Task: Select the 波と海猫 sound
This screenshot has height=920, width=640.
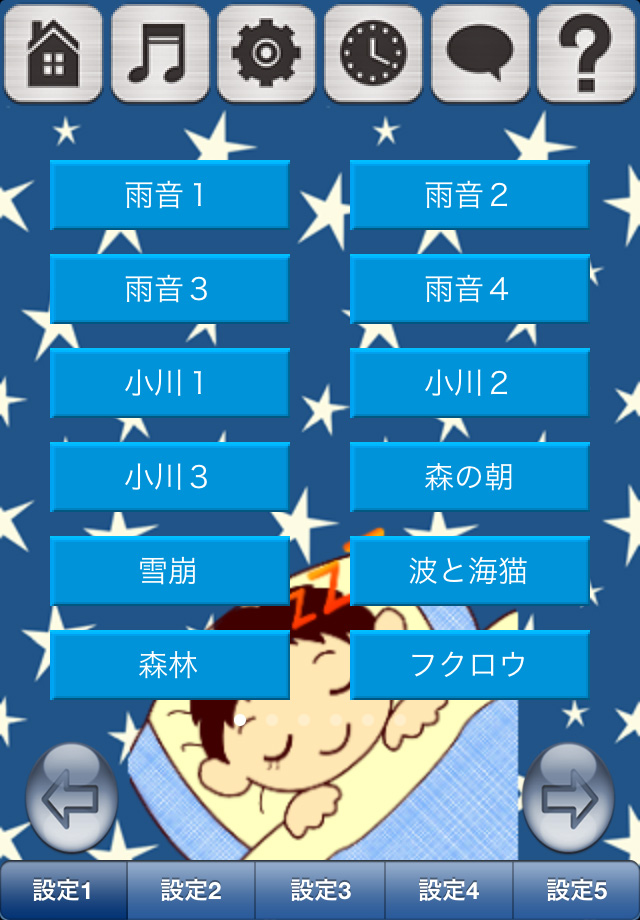Action: [x=469, y=571]
